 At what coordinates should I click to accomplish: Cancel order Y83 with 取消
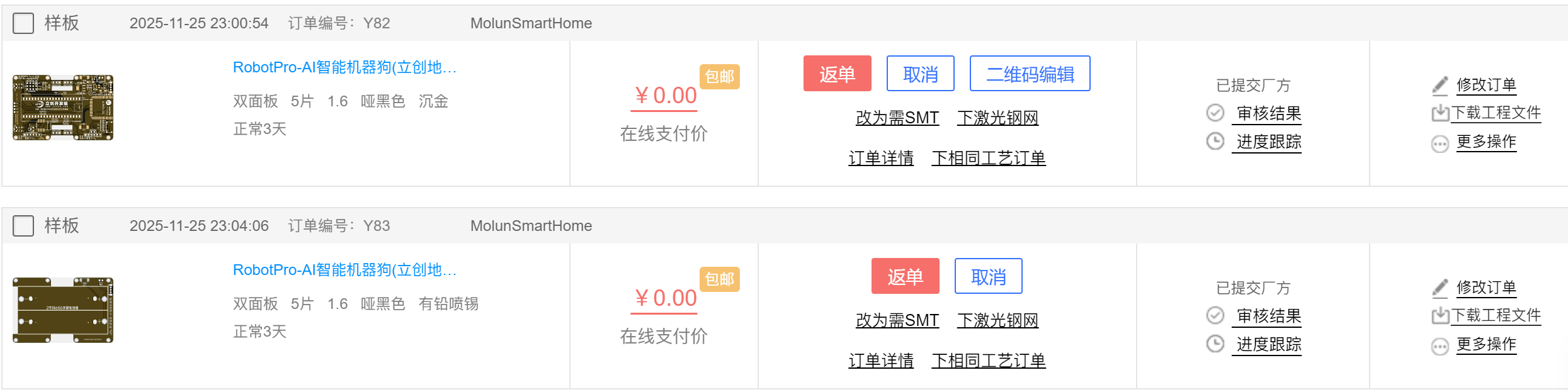(988, 277)
